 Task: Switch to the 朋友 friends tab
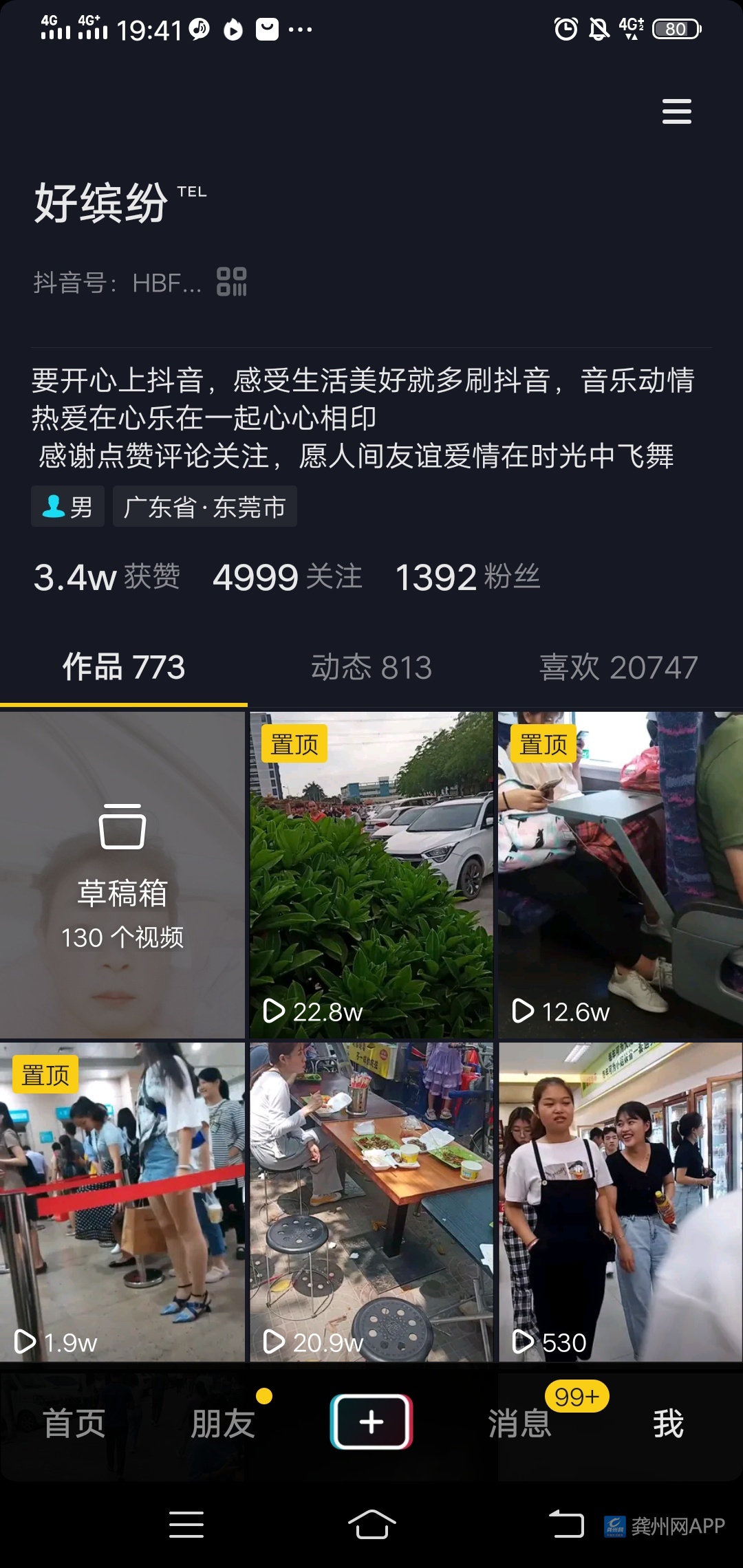(223, 1424)
